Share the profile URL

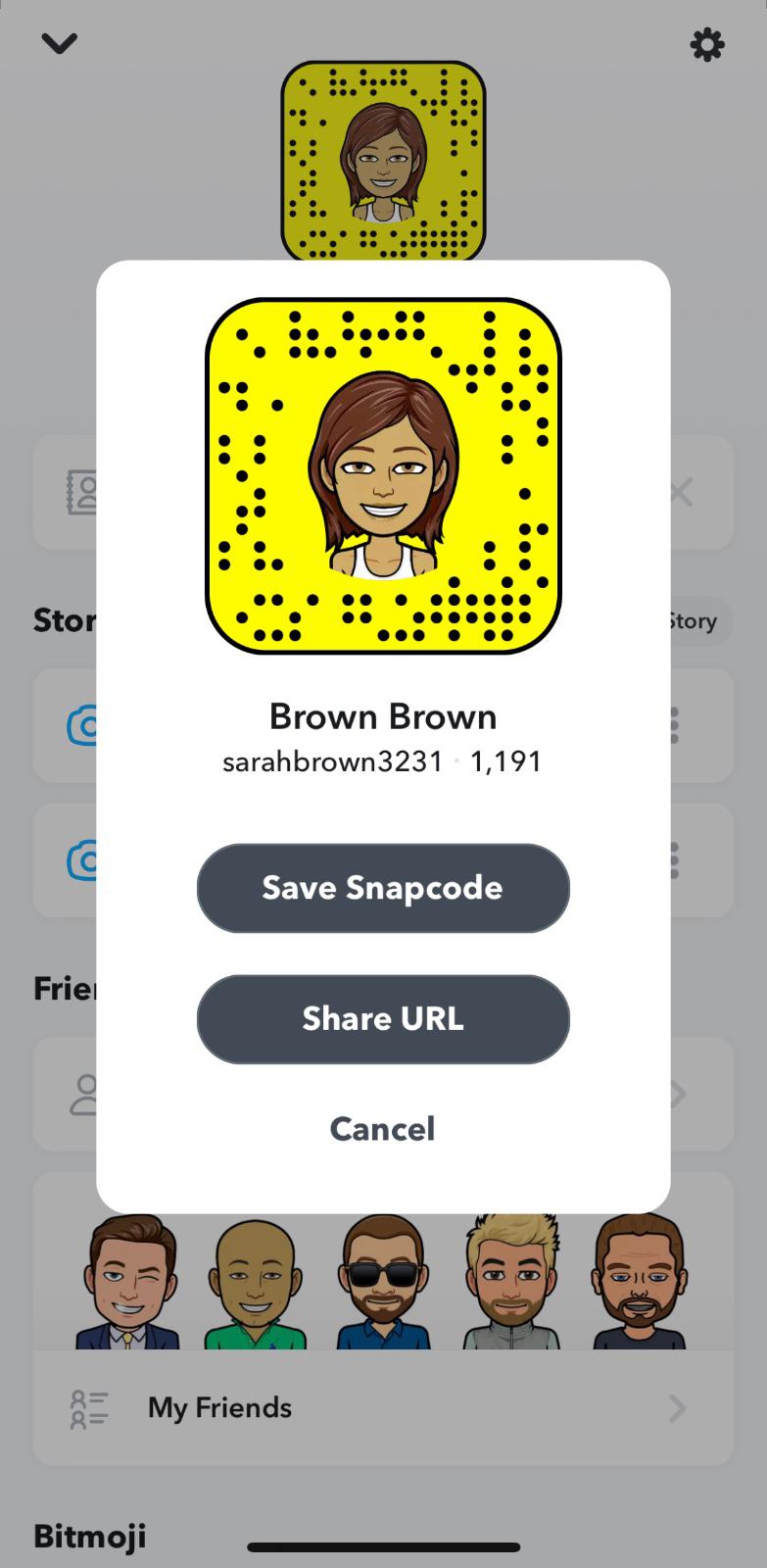382,1019
